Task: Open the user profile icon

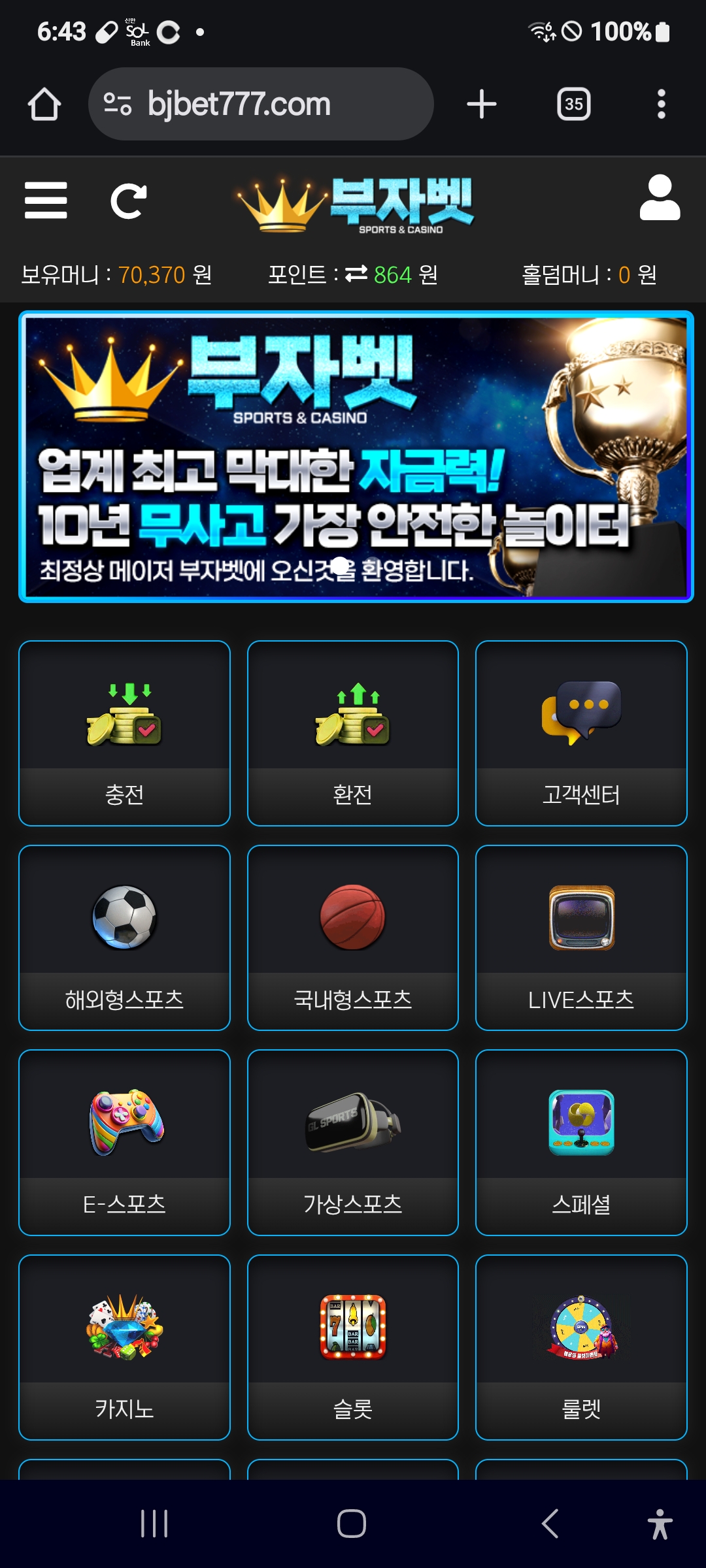Action: [660, 197]
